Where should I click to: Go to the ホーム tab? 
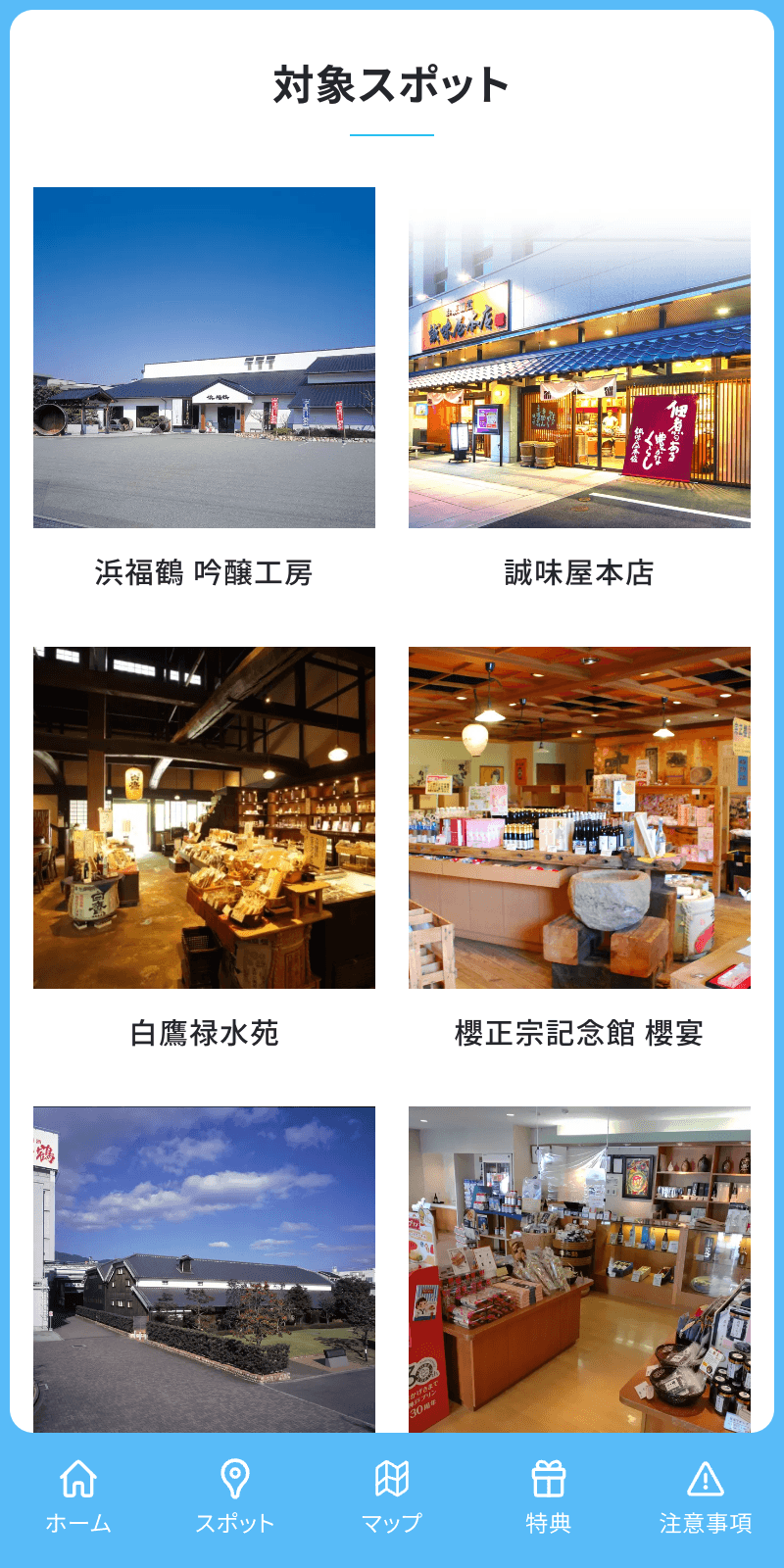click(78, 1496)
